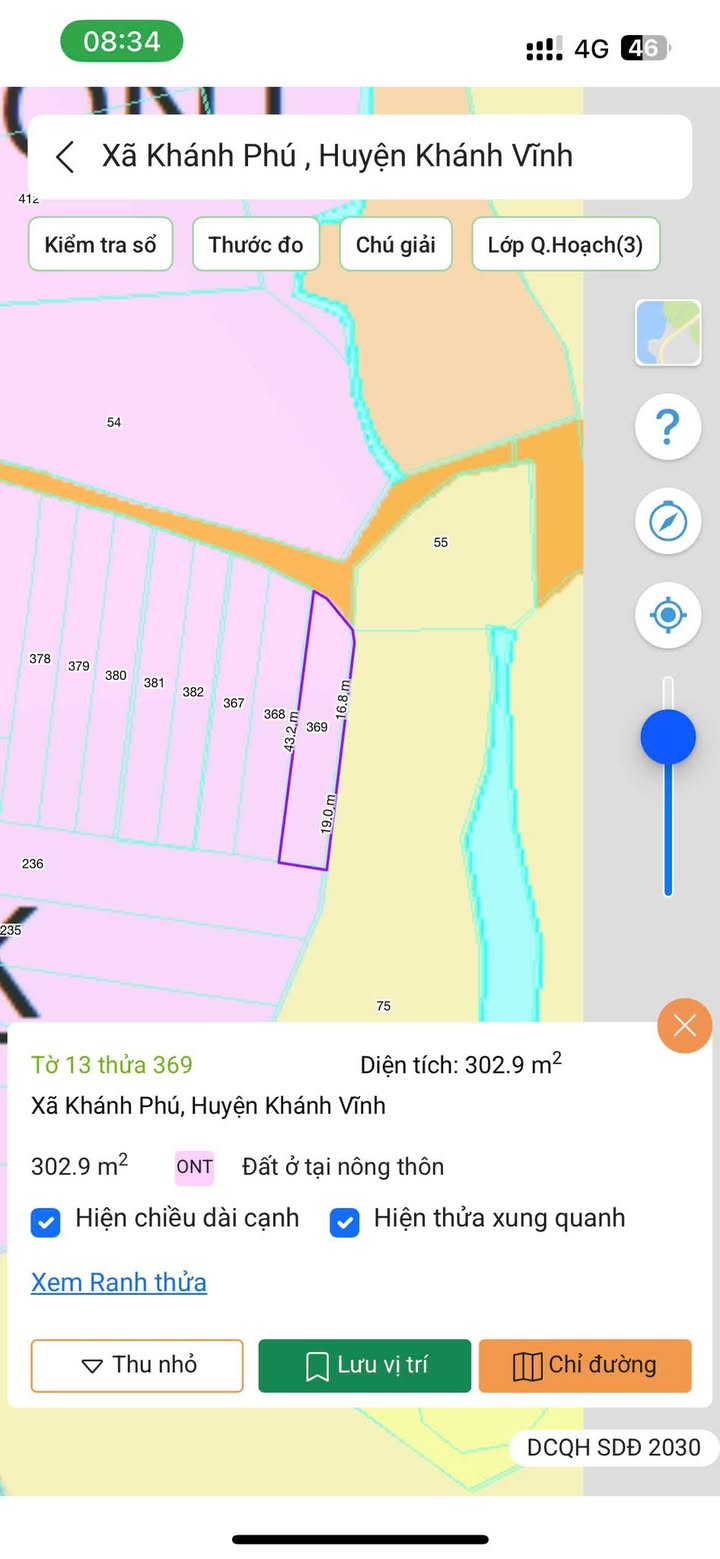Center map on my location
720x1559 pixels.
coord(668,615)
